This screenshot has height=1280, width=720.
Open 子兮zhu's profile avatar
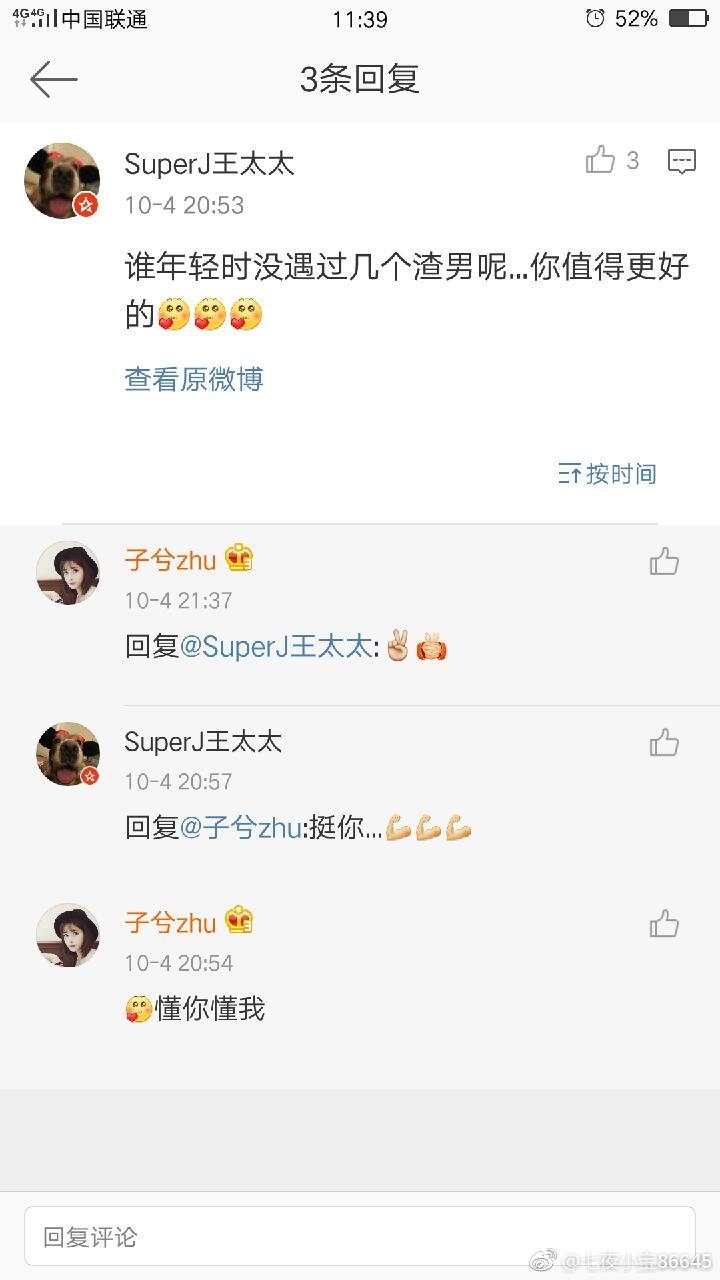68,573
